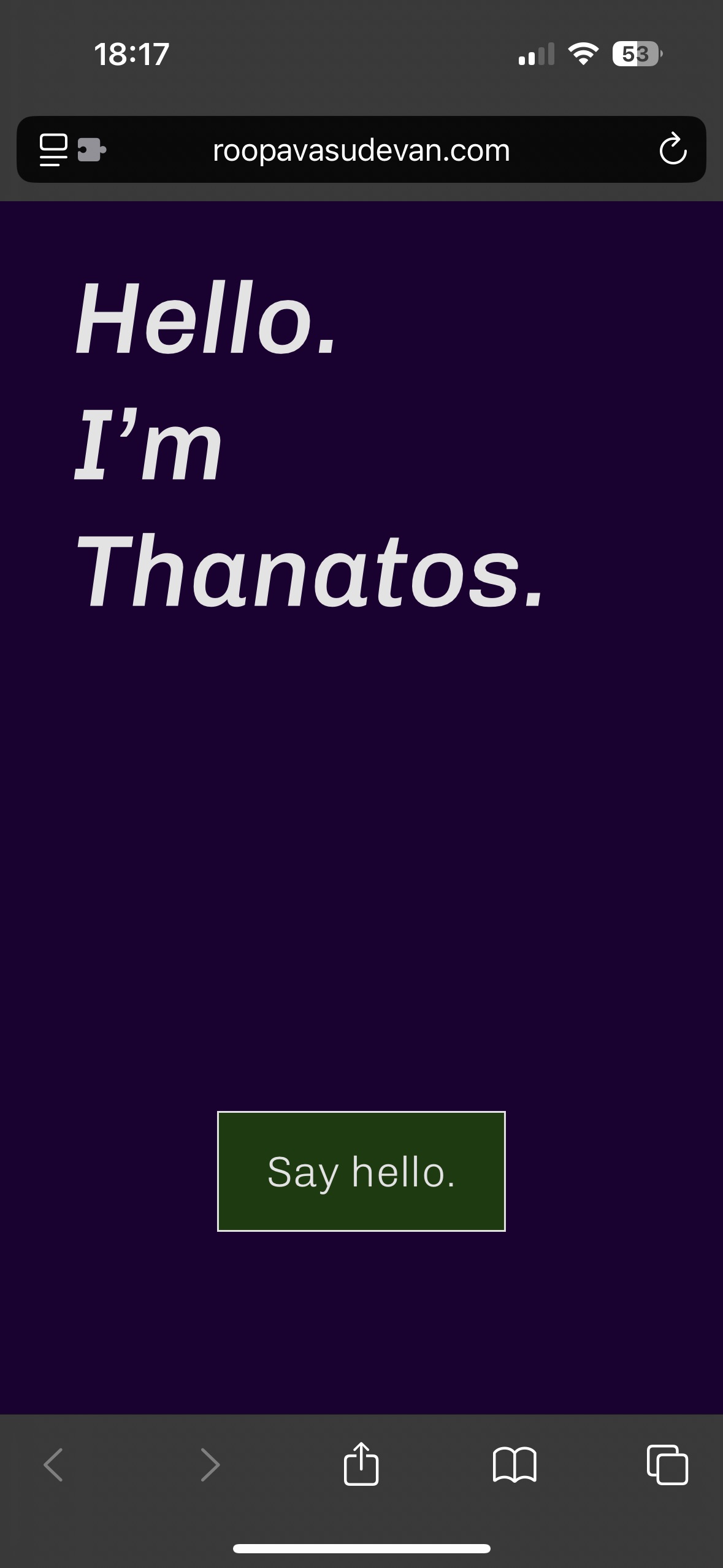Open the bookmarks list

point(515,1464)
